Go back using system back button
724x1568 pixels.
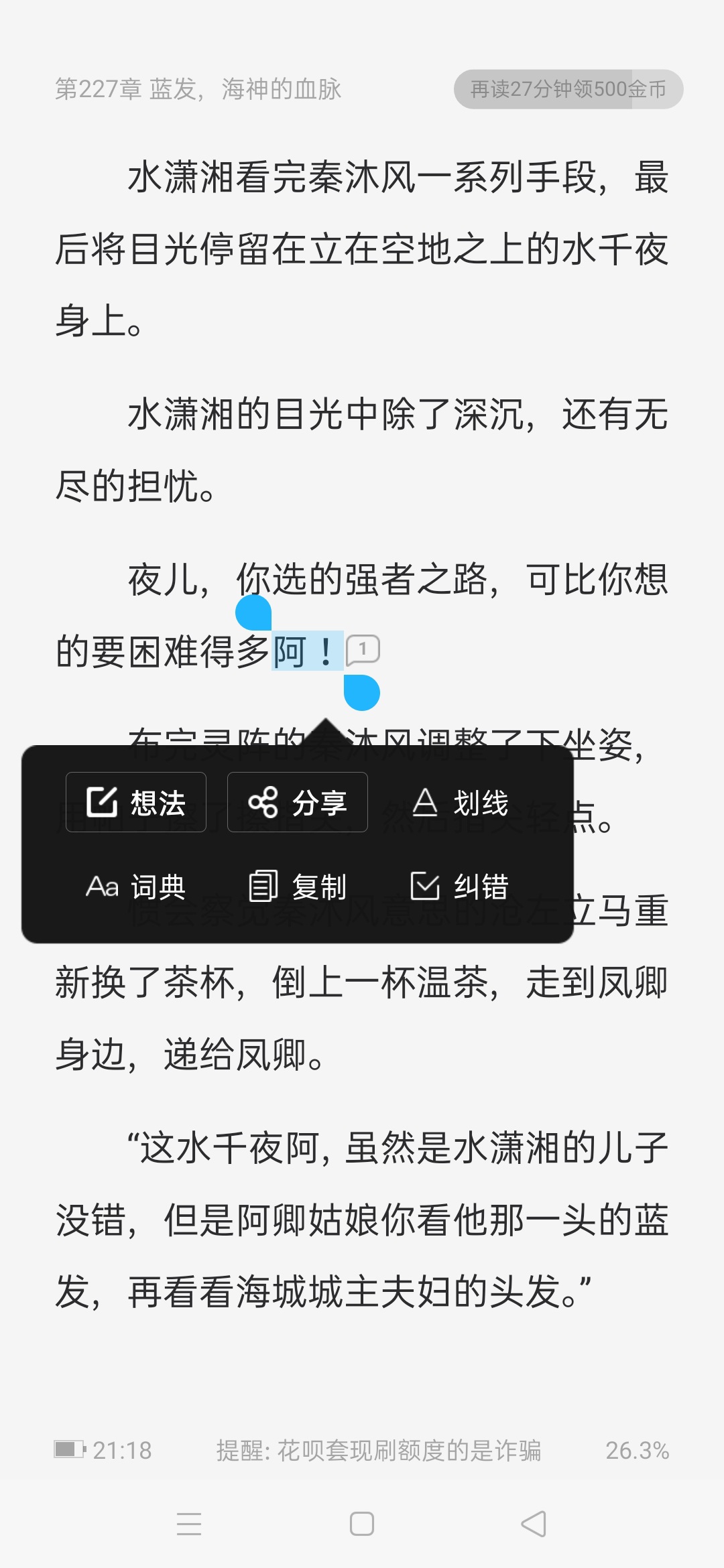point(534,1524)
